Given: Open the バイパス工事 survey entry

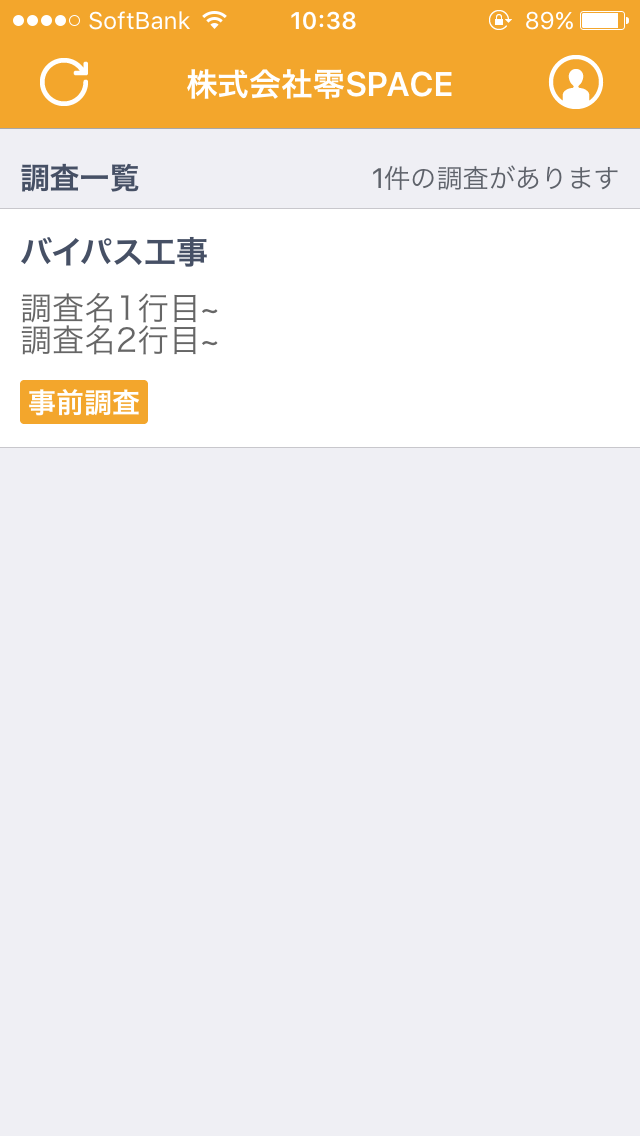Looking at the screenshot, I should 320,328.
